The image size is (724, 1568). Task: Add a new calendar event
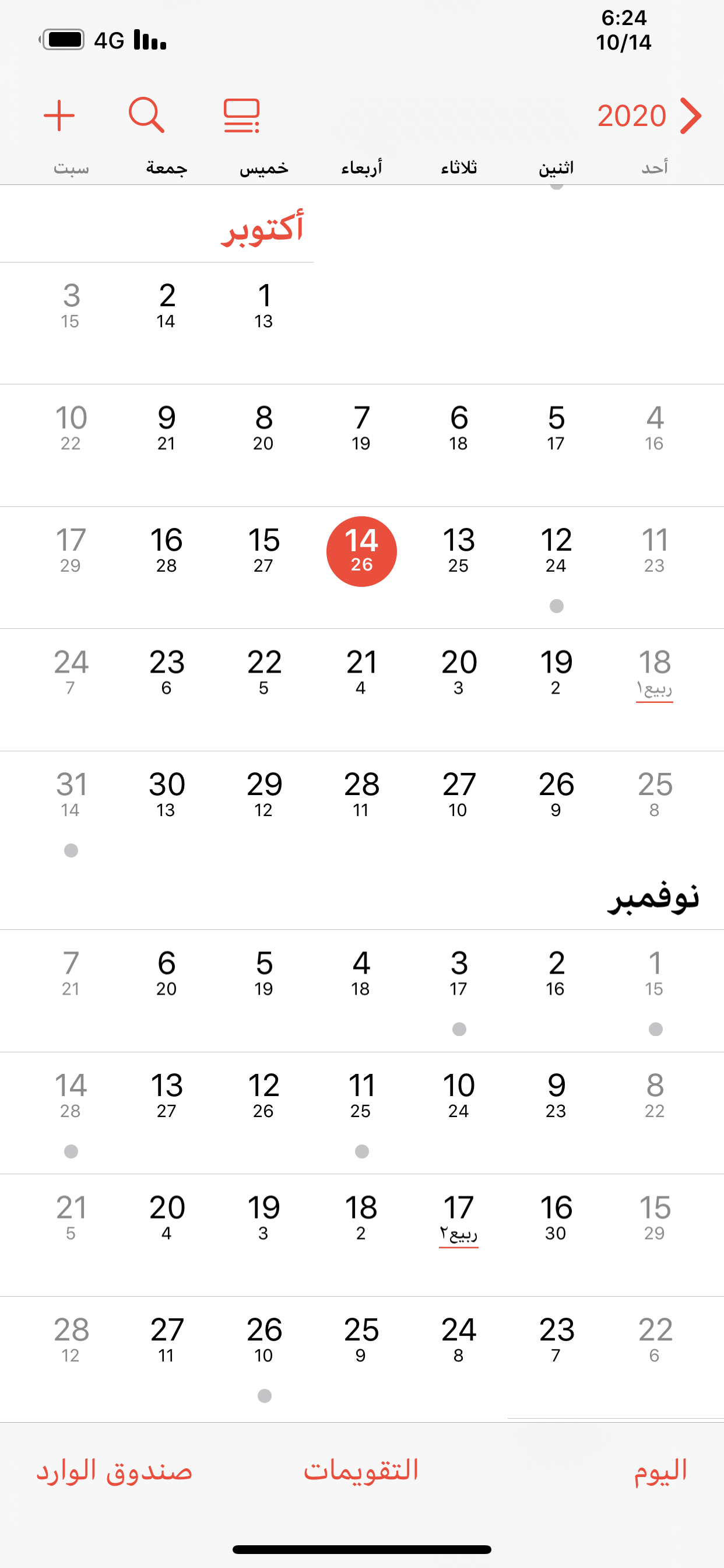59,116
